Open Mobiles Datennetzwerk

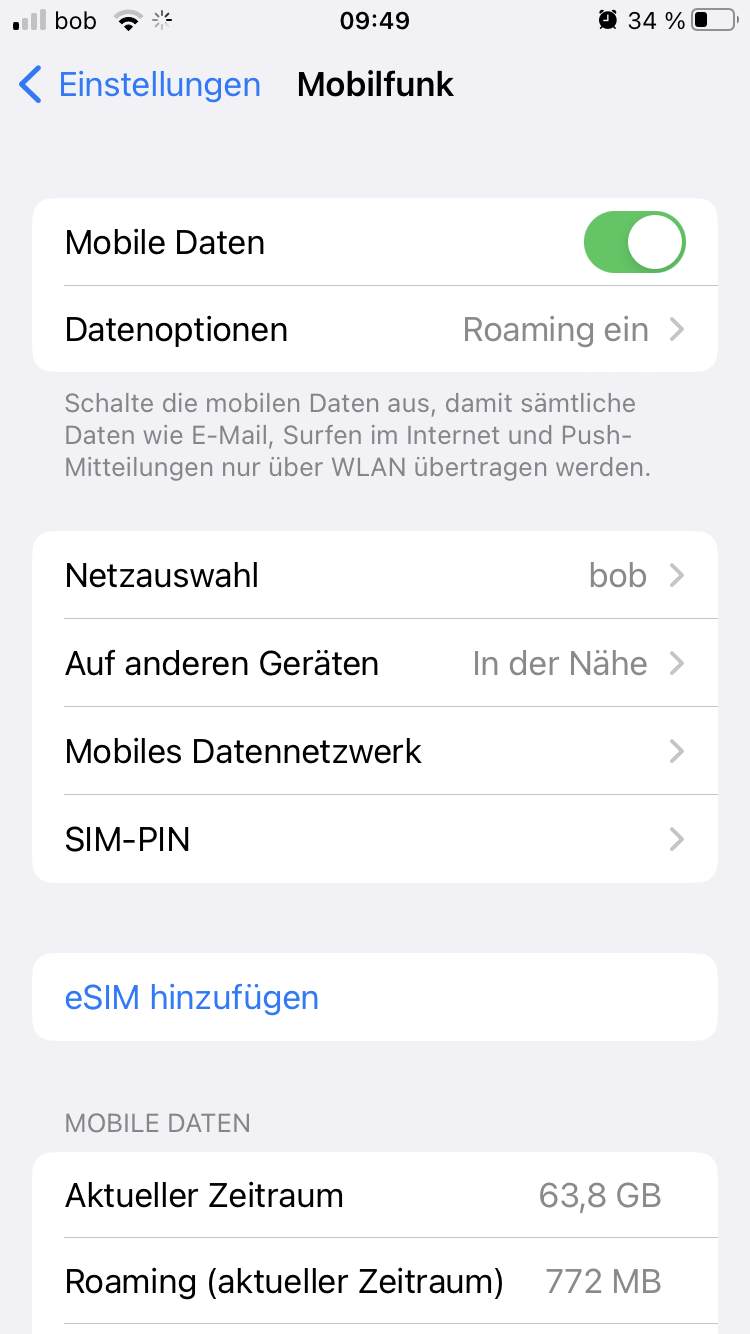click(x=375, y=752)
